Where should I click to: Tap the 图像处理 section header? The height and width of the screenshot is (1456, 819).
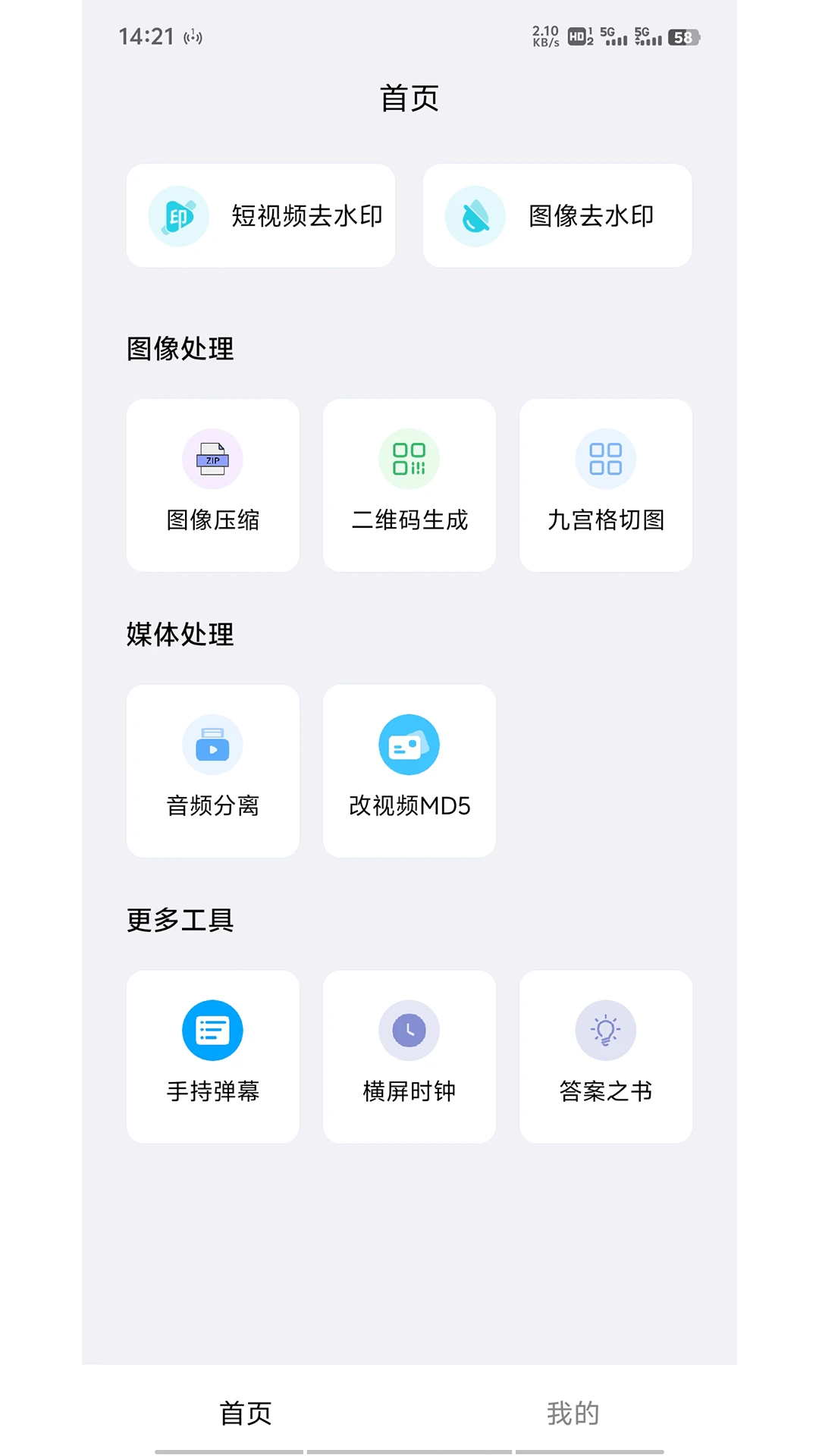coord(180,350)
